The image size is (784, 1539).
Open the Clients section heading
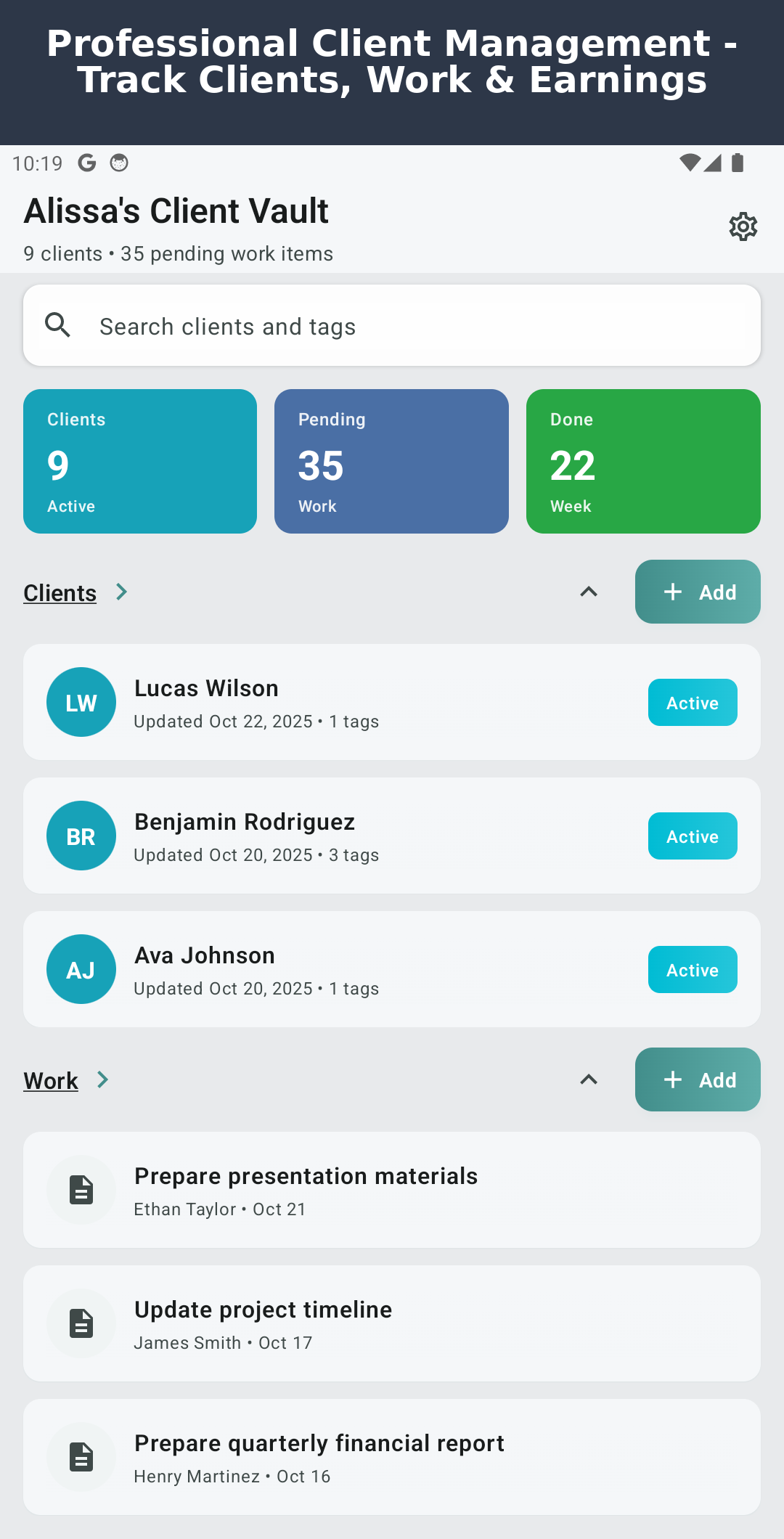[60, 592]
